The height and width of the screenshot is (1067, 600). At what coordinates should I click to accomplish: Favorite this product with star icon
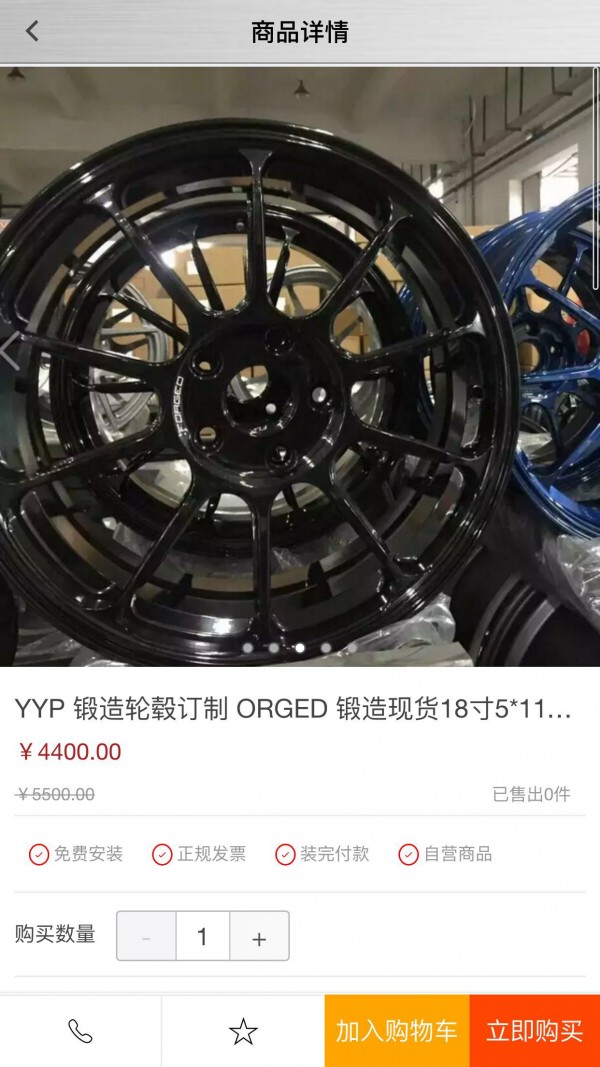(x=243, y=1031)
